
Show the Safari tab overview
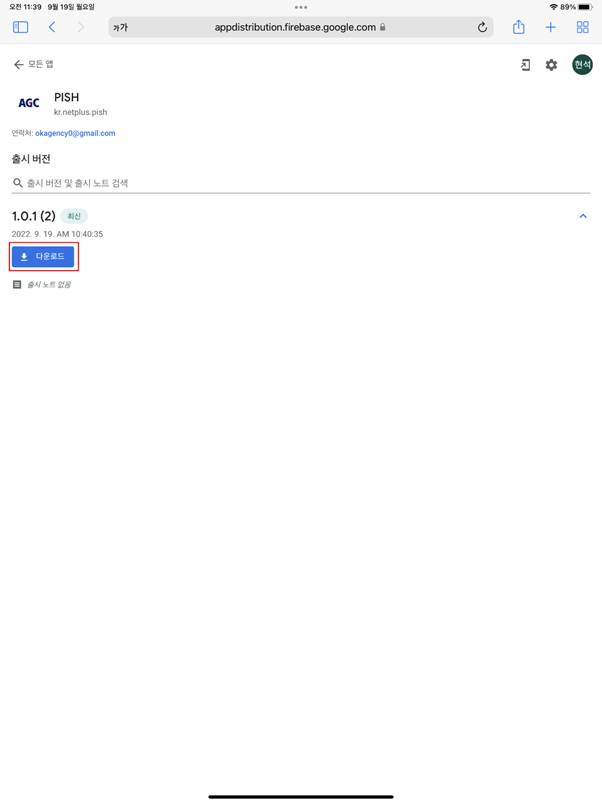tap(582, 27)
